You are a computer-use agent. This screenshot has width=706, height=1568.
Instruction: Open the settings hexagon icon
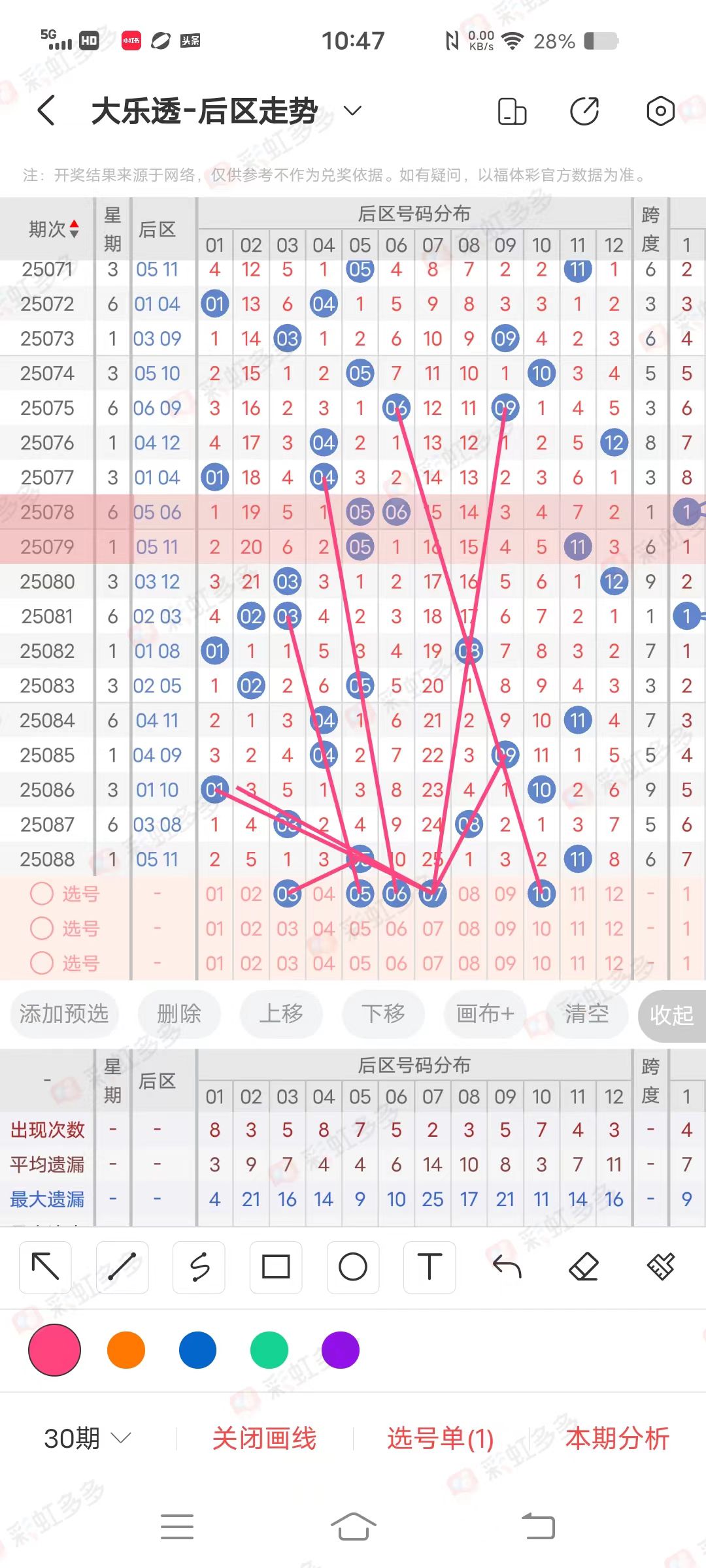(660, 111)
